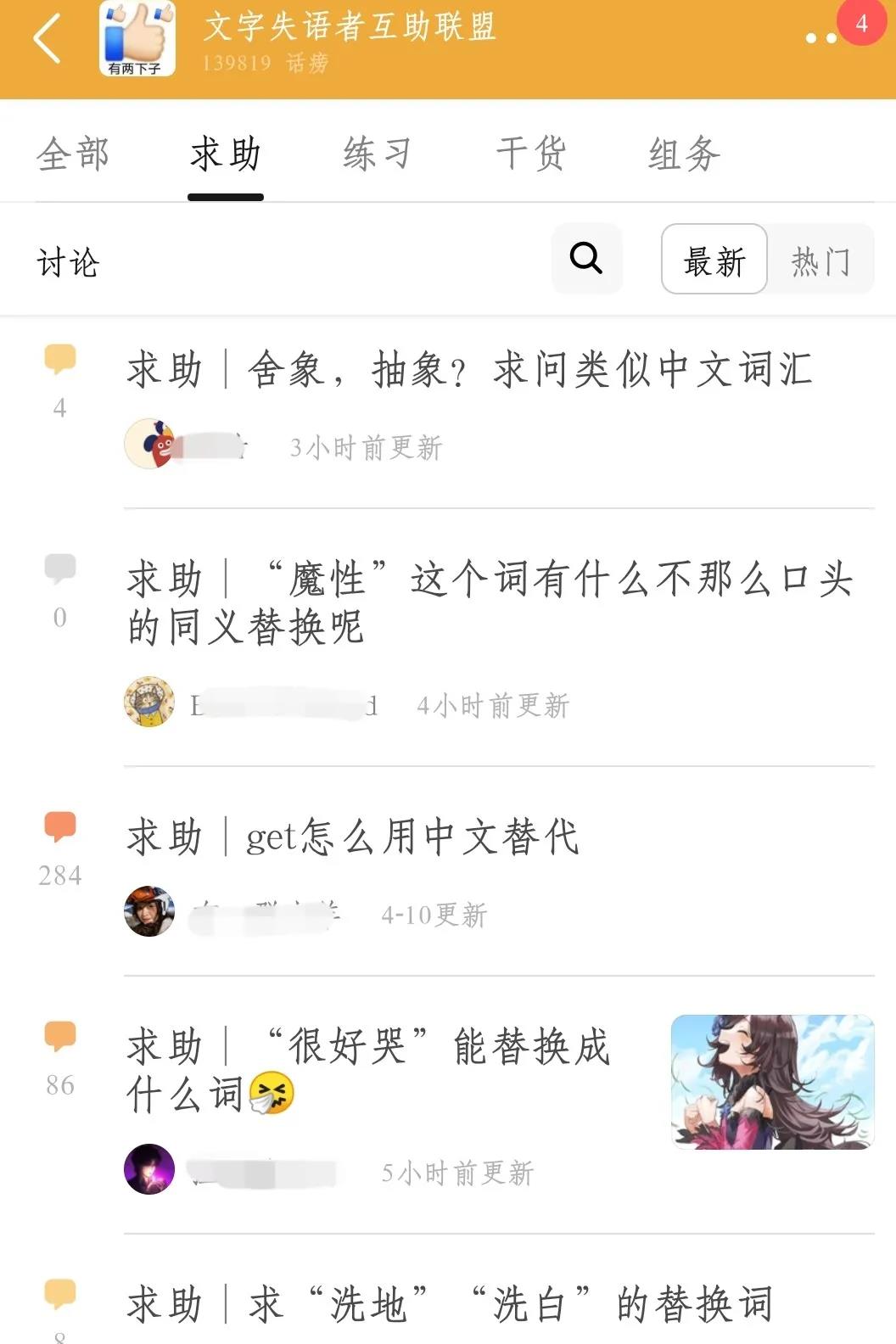The height and width of the screenshot is (1344, 896).
Task: Open the post about 舍象 and 抽象
Action: click(x=469, y=370)
